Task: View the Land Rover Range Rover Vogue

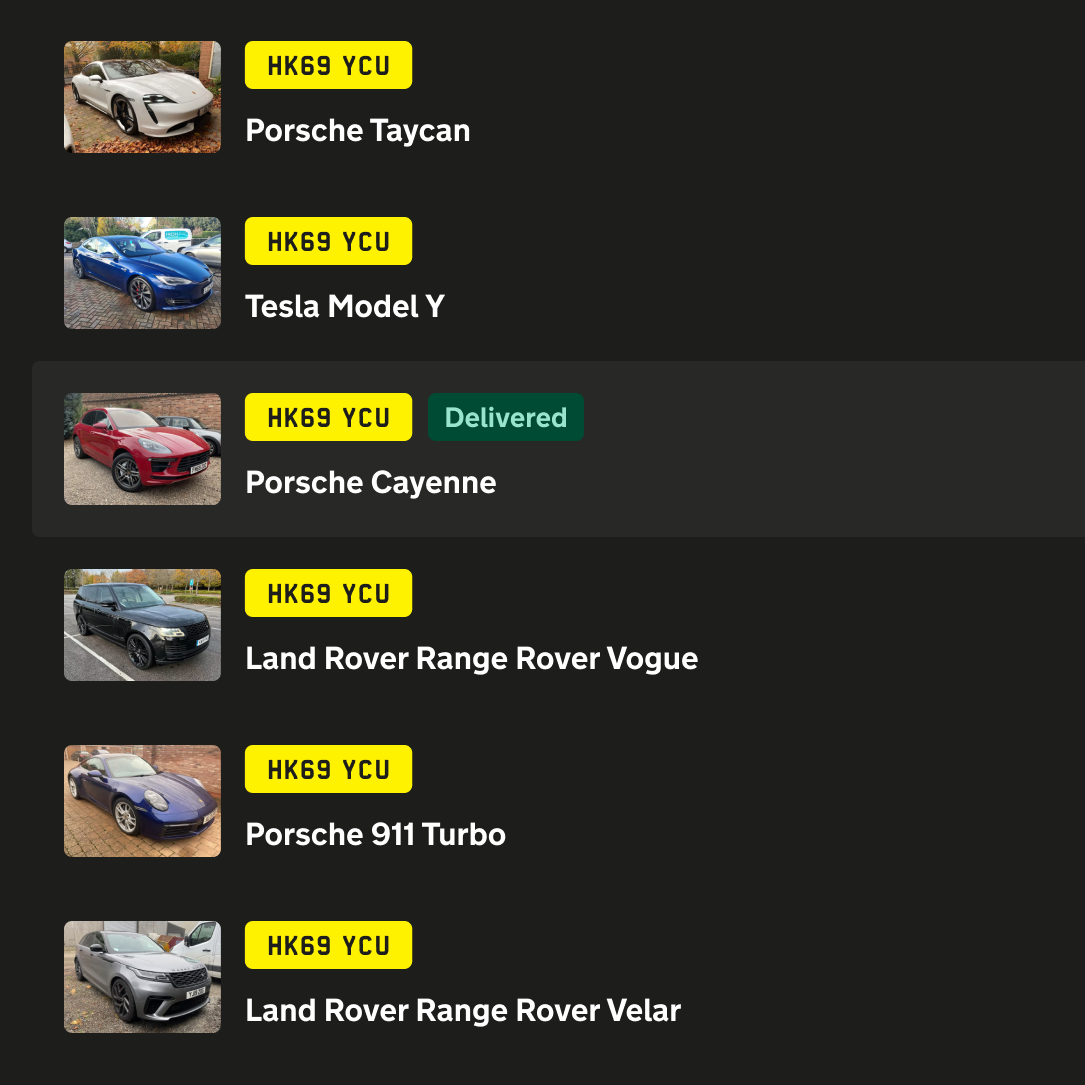Action: [x=471, y=658]
